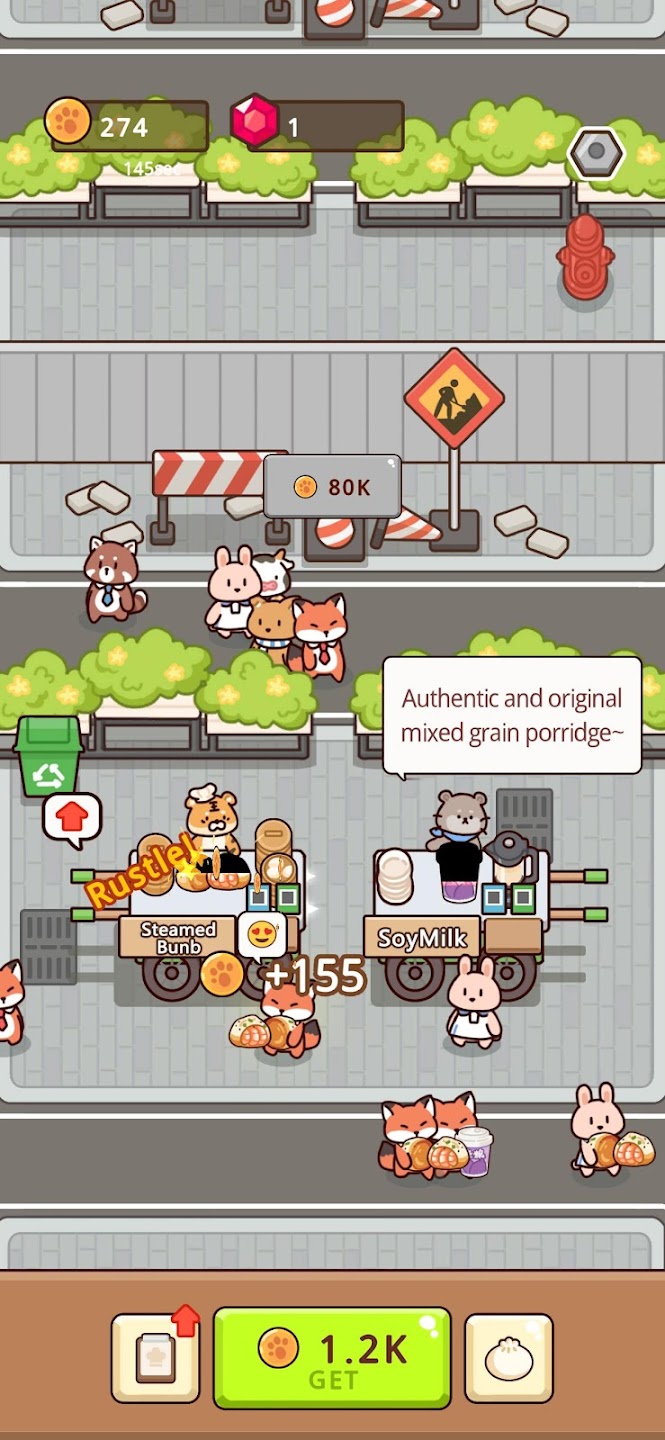Collect 1.2K coins with GET button
The image size is (665, 1440).
coord(332,1357)
